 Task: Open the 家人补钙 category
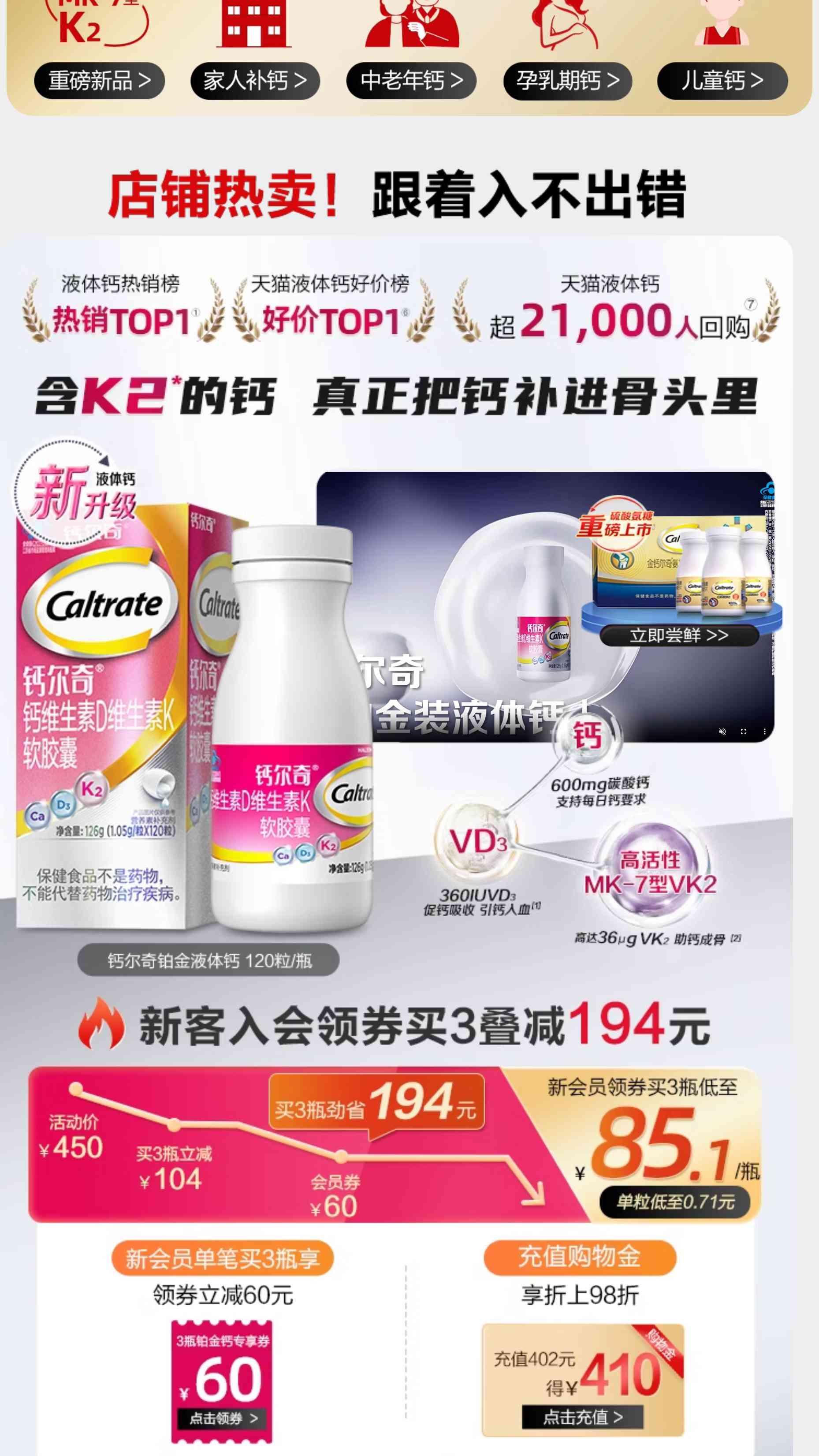coord(255,80)
